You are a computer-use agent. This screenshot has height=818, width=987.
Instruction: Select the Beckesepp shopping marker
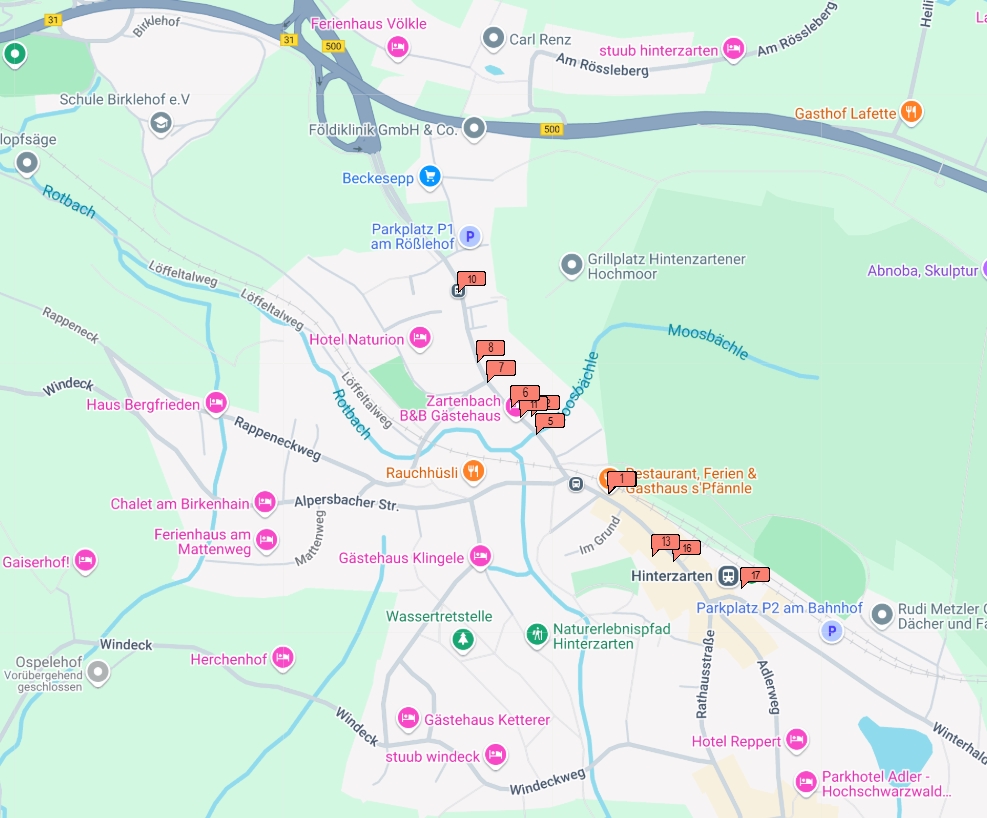click(430, 176)
